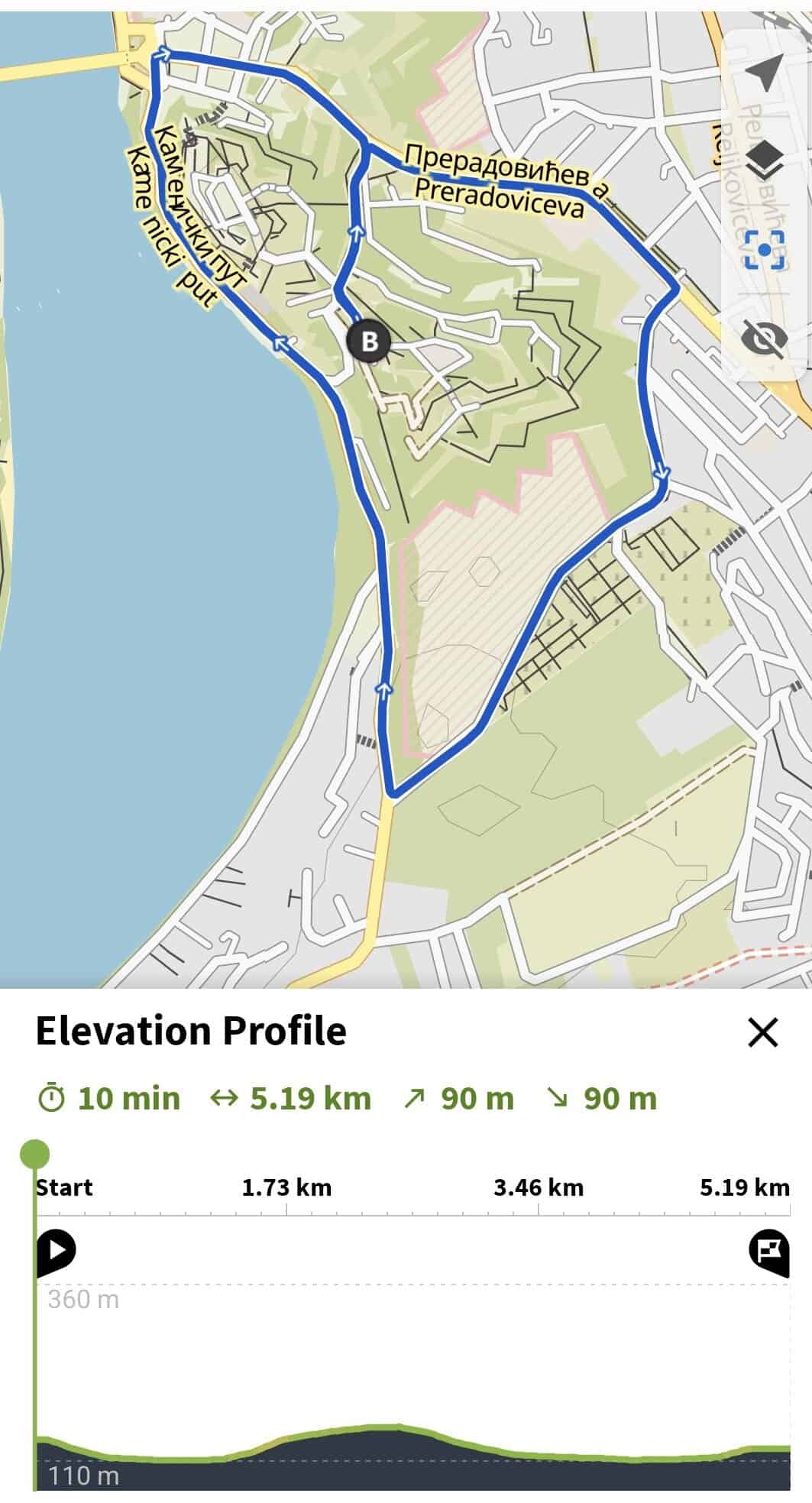Open the map layers selector
Viewport: 812px width, 1503px height.
[764, 159]
